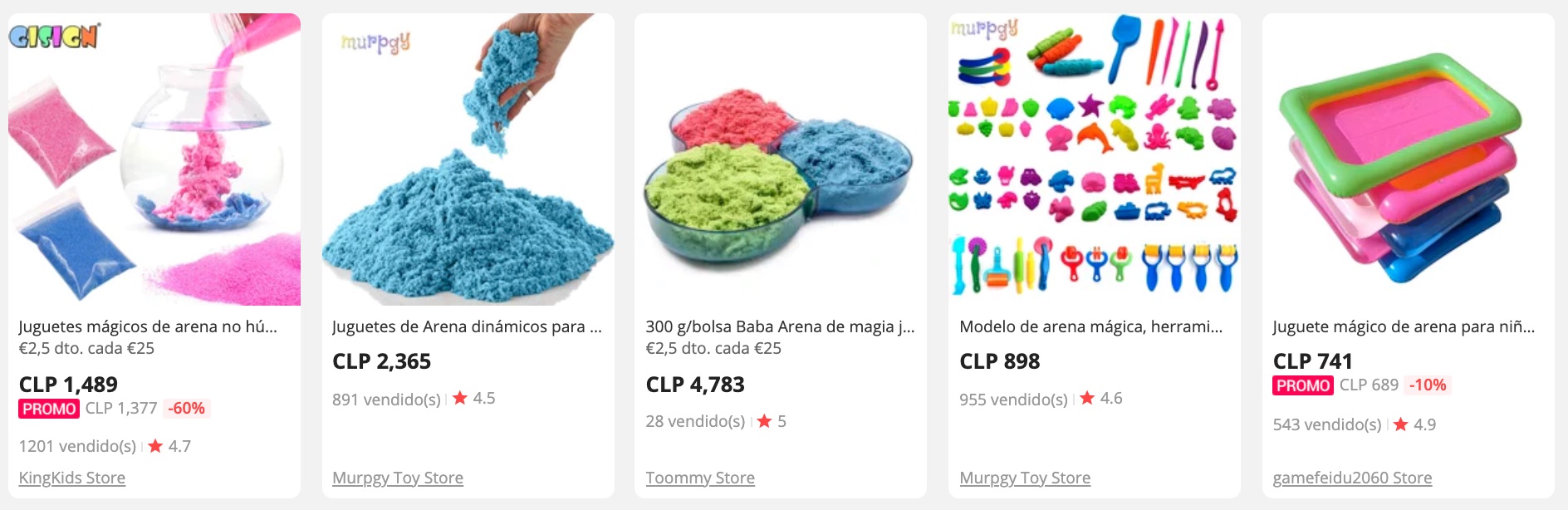
Task: Open the Juguetes mágicos de arena no húmedo product
Action: [148, 326]
